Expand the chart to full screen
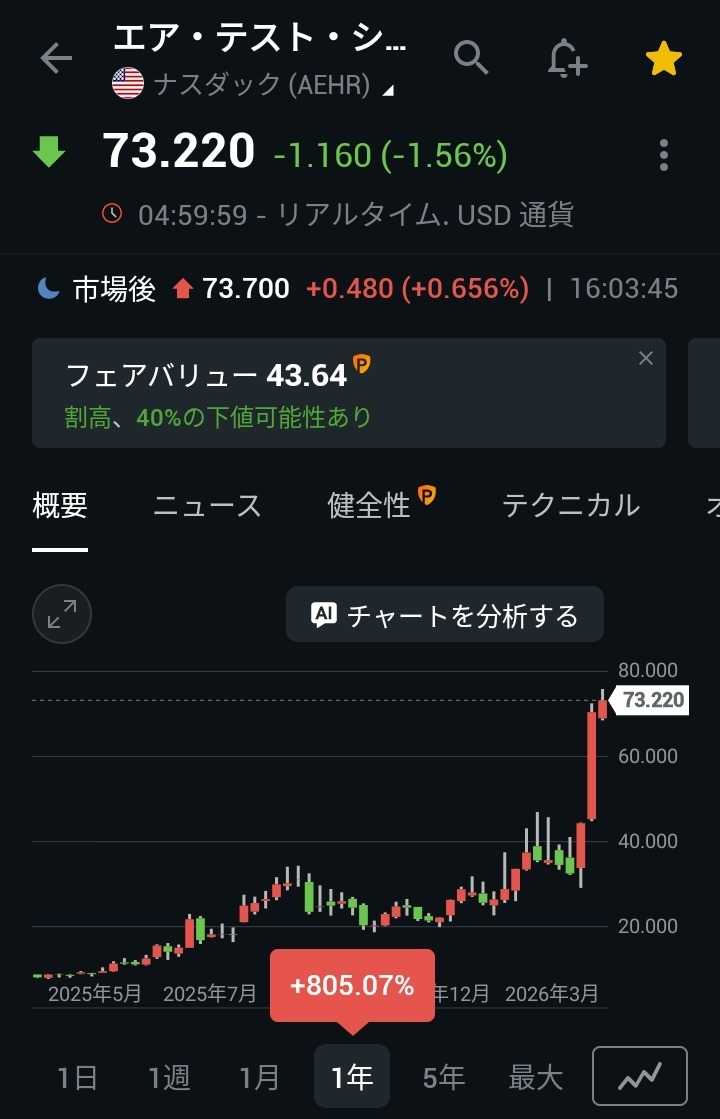 [x=62, y=614]
